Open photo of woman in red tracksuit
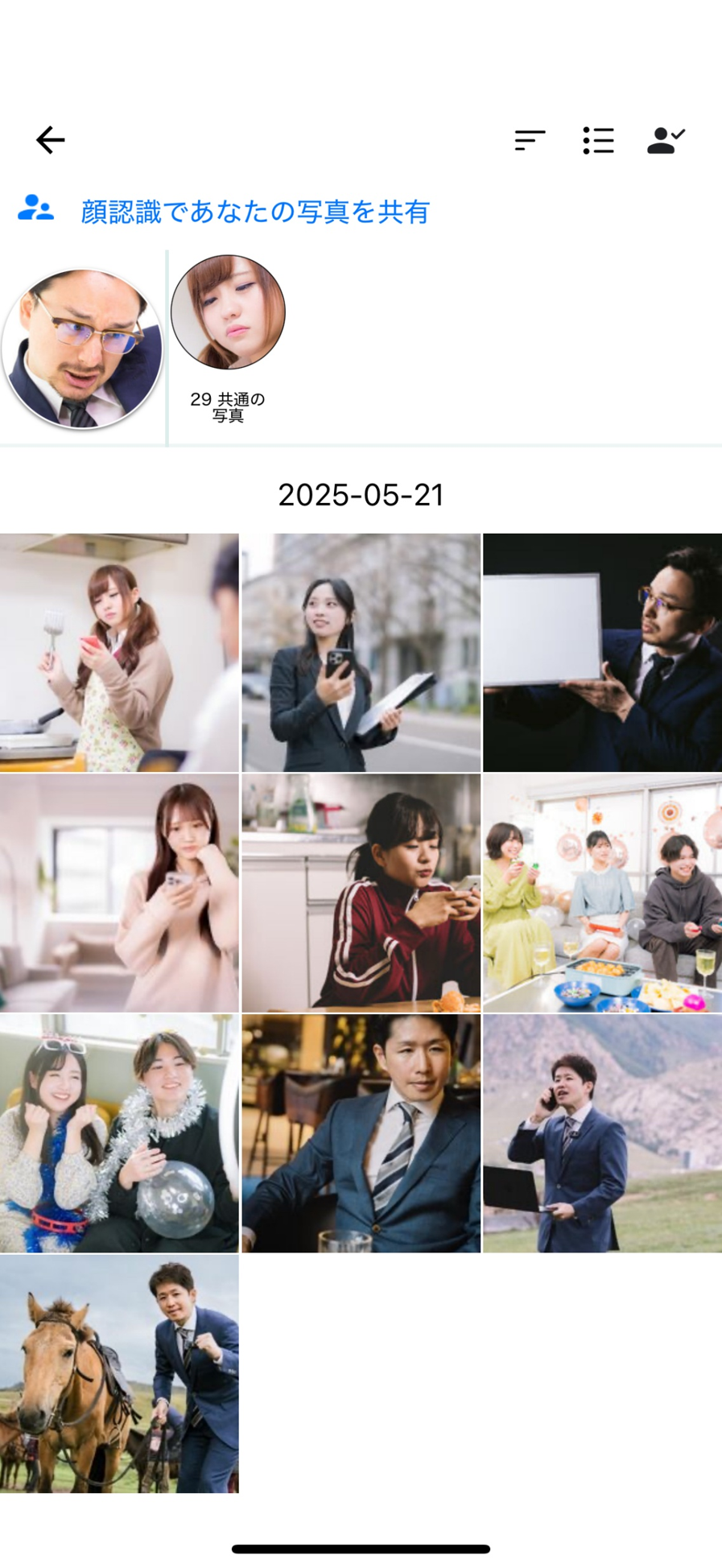This screenshot has height=1568, width=722. pos(361,893)
